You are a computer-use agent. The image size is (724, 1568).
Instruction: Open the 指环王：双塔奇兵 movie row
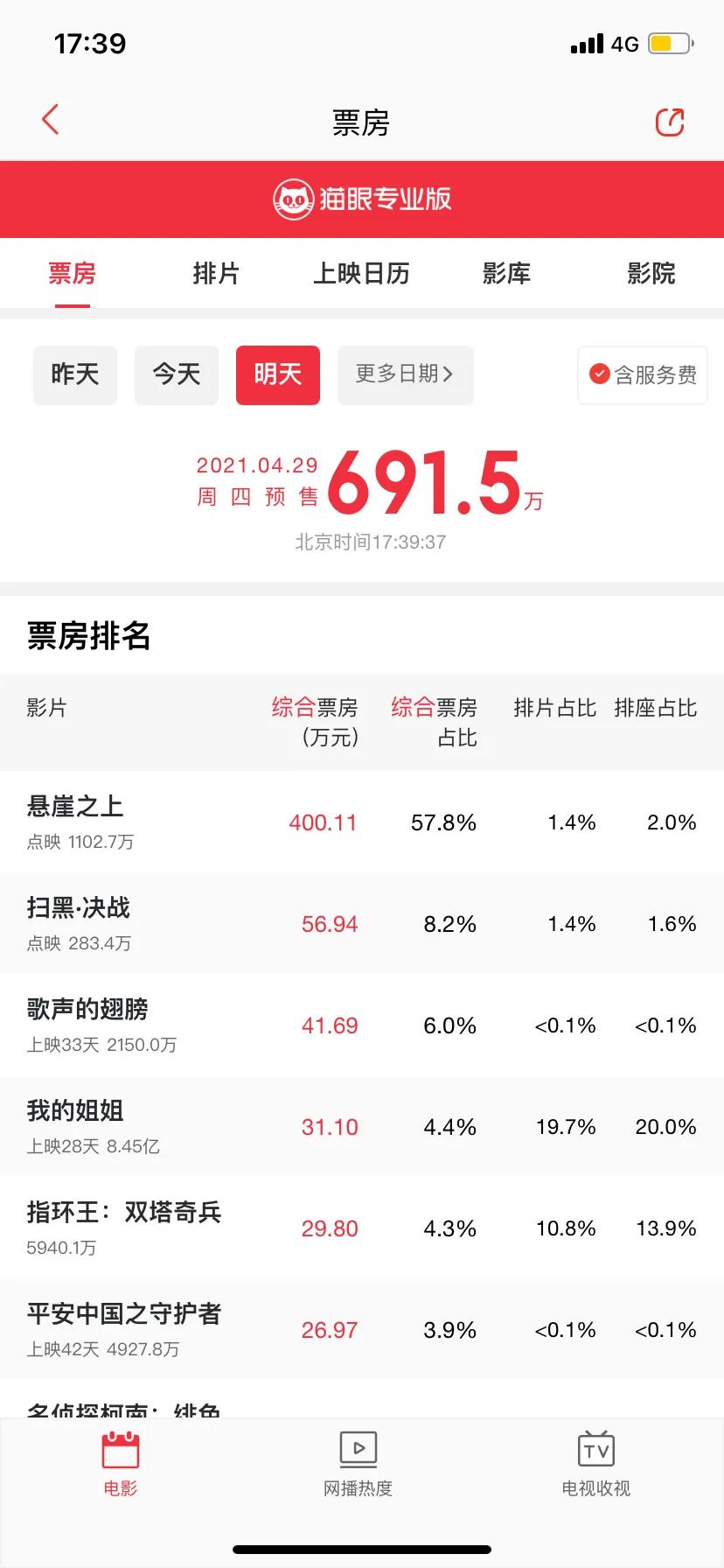(x=362, y=1228)
